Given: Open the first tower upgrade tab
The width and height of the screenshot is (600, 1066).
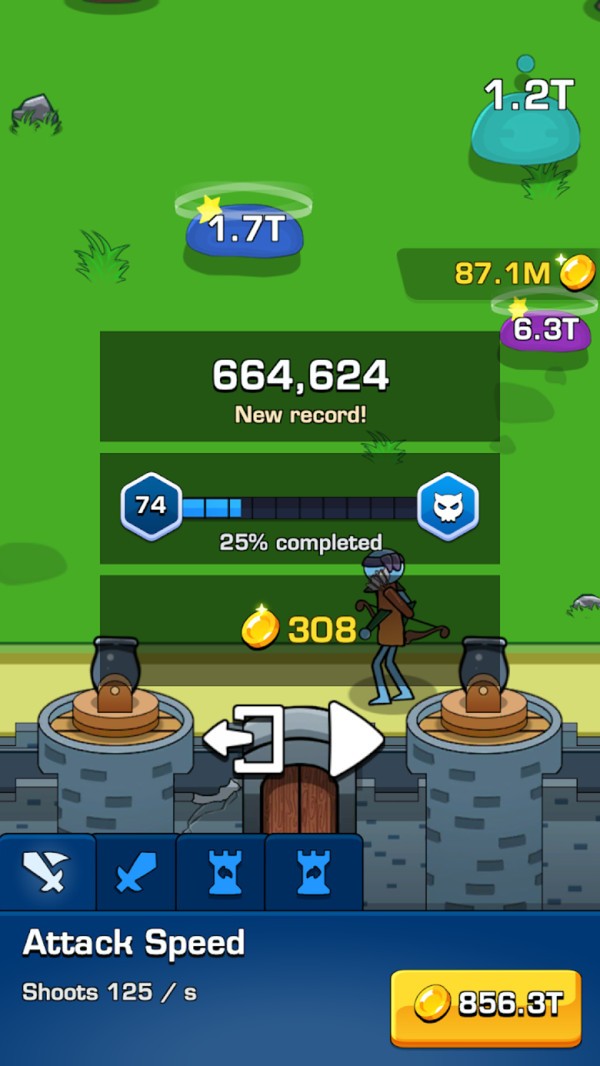Looking at the screenshot, I should pos(222,874).
